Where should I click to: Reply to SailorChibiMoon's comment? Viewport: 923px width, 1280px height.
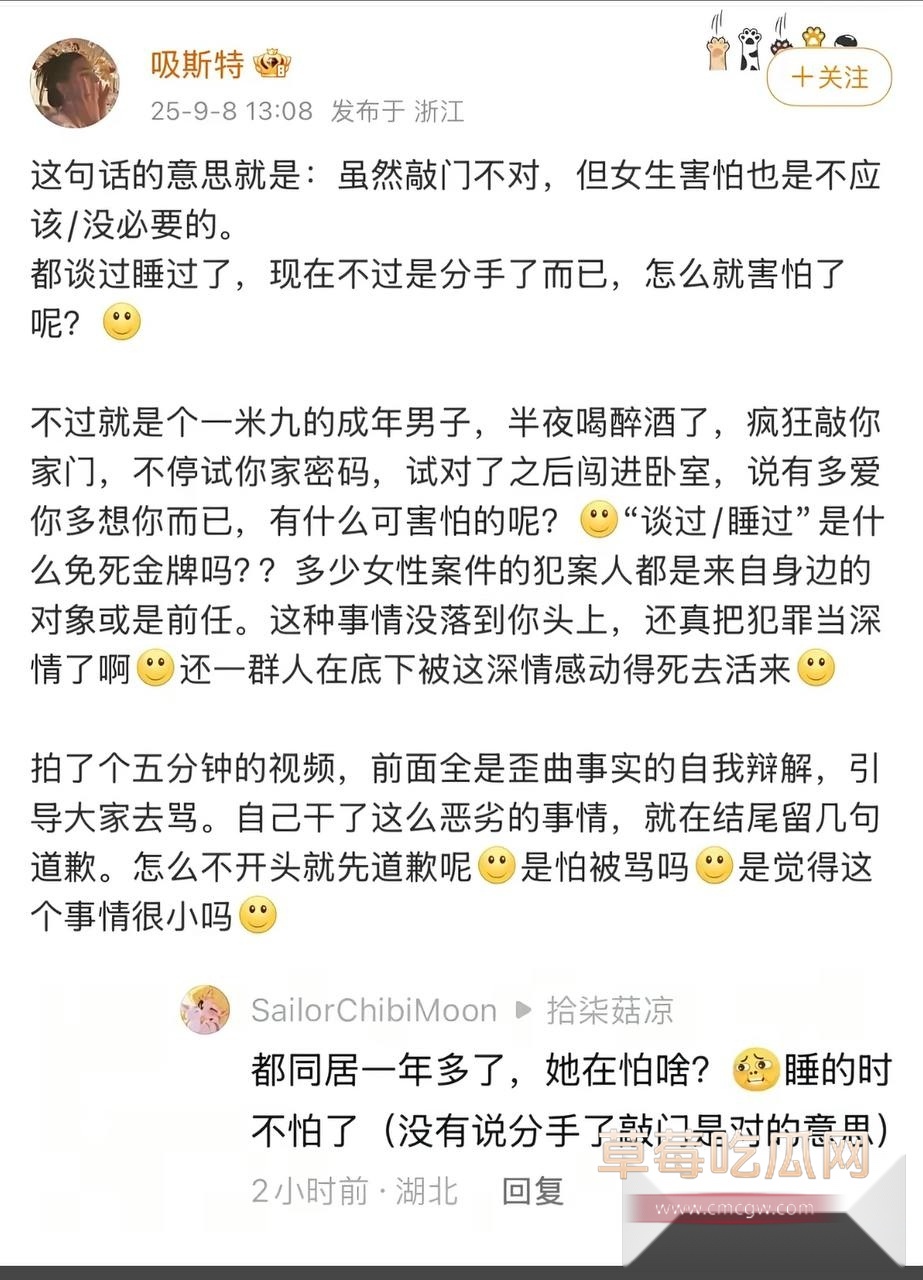[533, 1190]
